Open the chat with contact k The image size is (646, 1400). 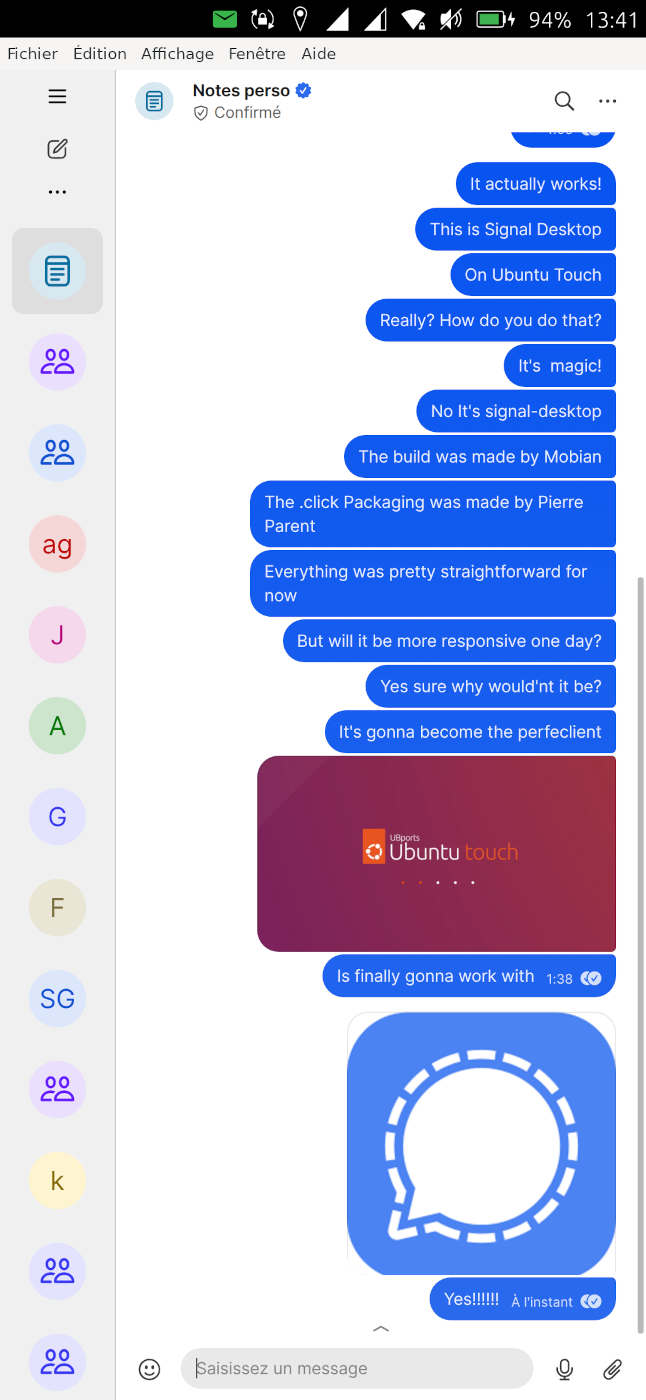pos(57,1181)
